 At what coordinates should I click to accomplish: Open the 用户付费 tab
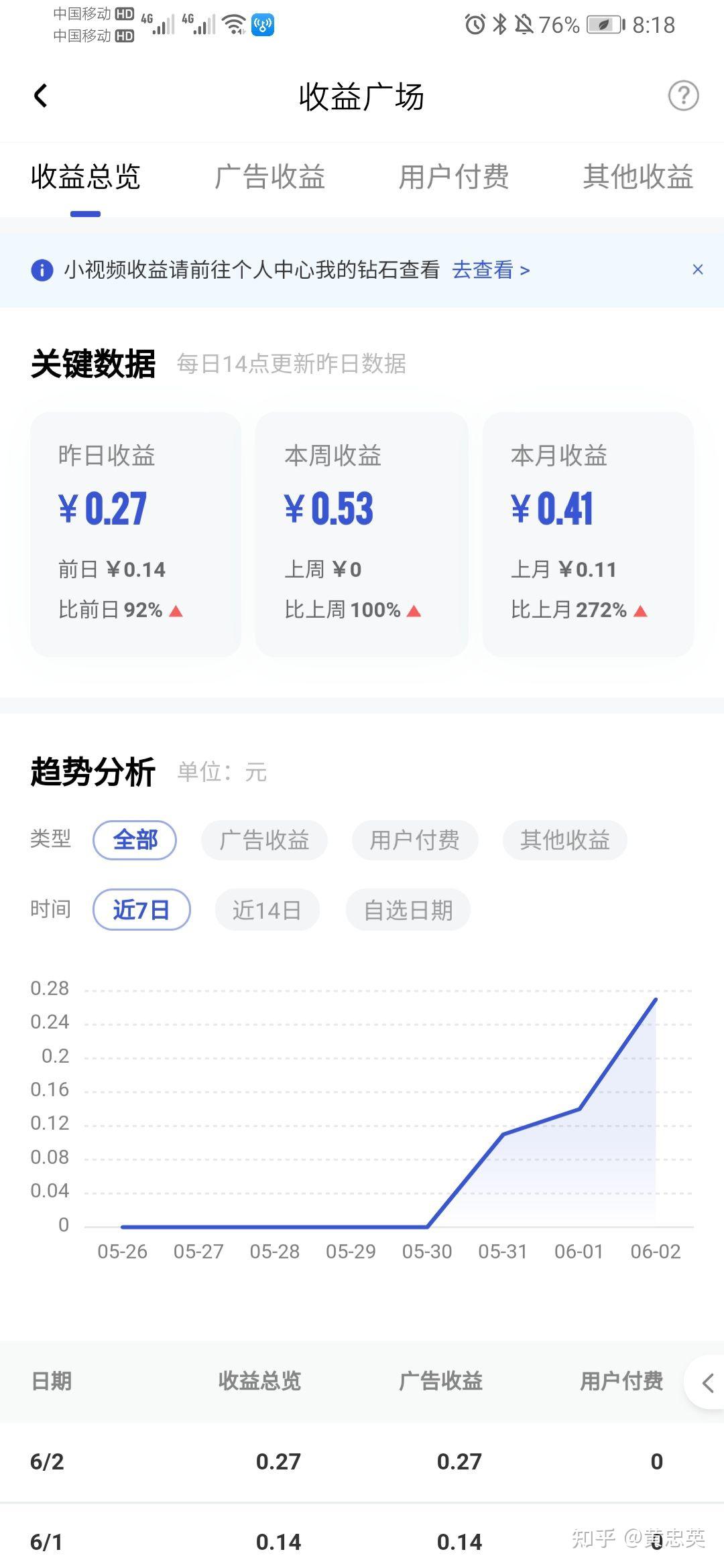(454, 178)
